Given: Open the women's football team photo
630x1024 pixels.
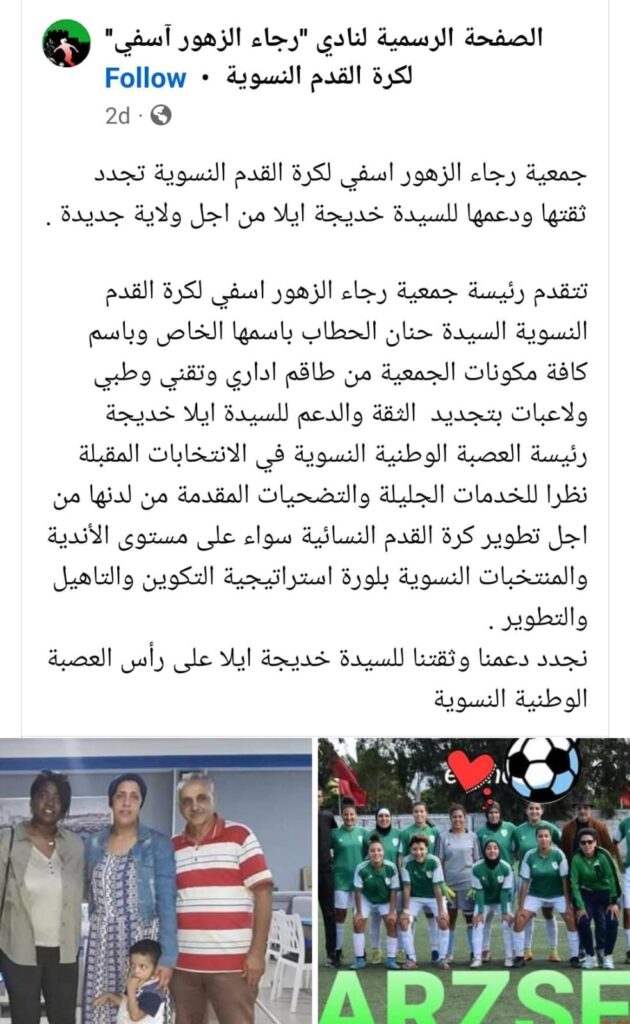Looking at the screenshot, I should coord(473,880).
